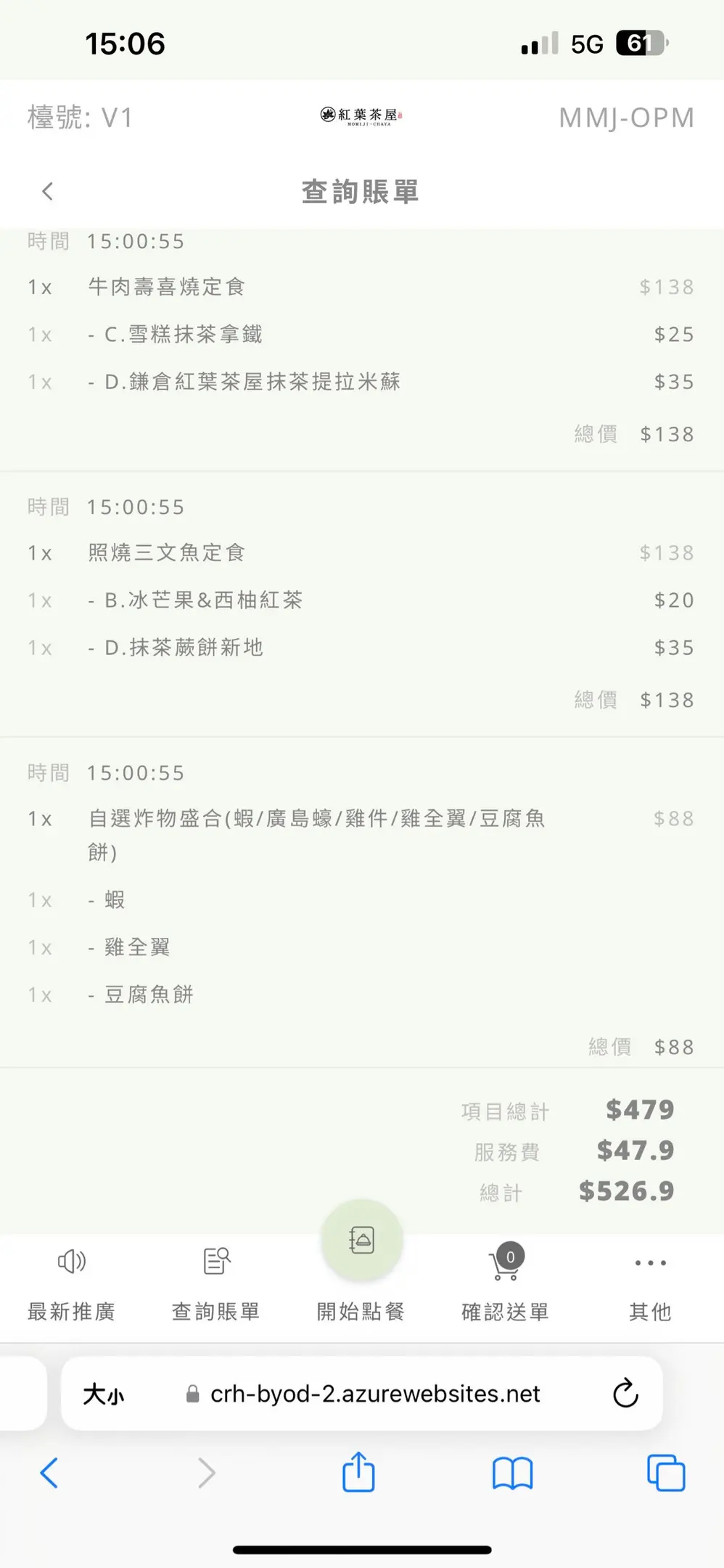
Task: Tap the 開始點餐 center button
Action: point(361,1241)
